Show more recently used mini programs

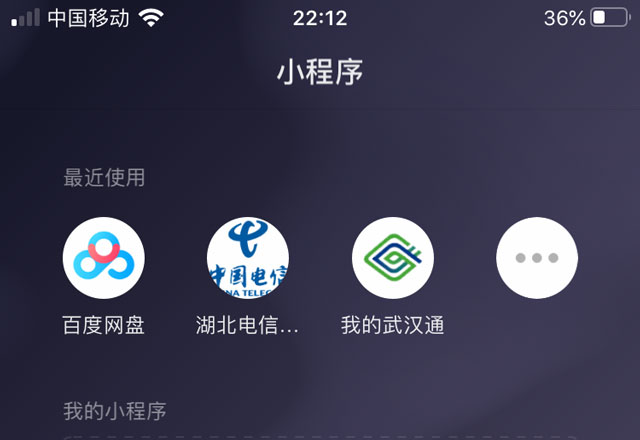click(x=537, y=258)
